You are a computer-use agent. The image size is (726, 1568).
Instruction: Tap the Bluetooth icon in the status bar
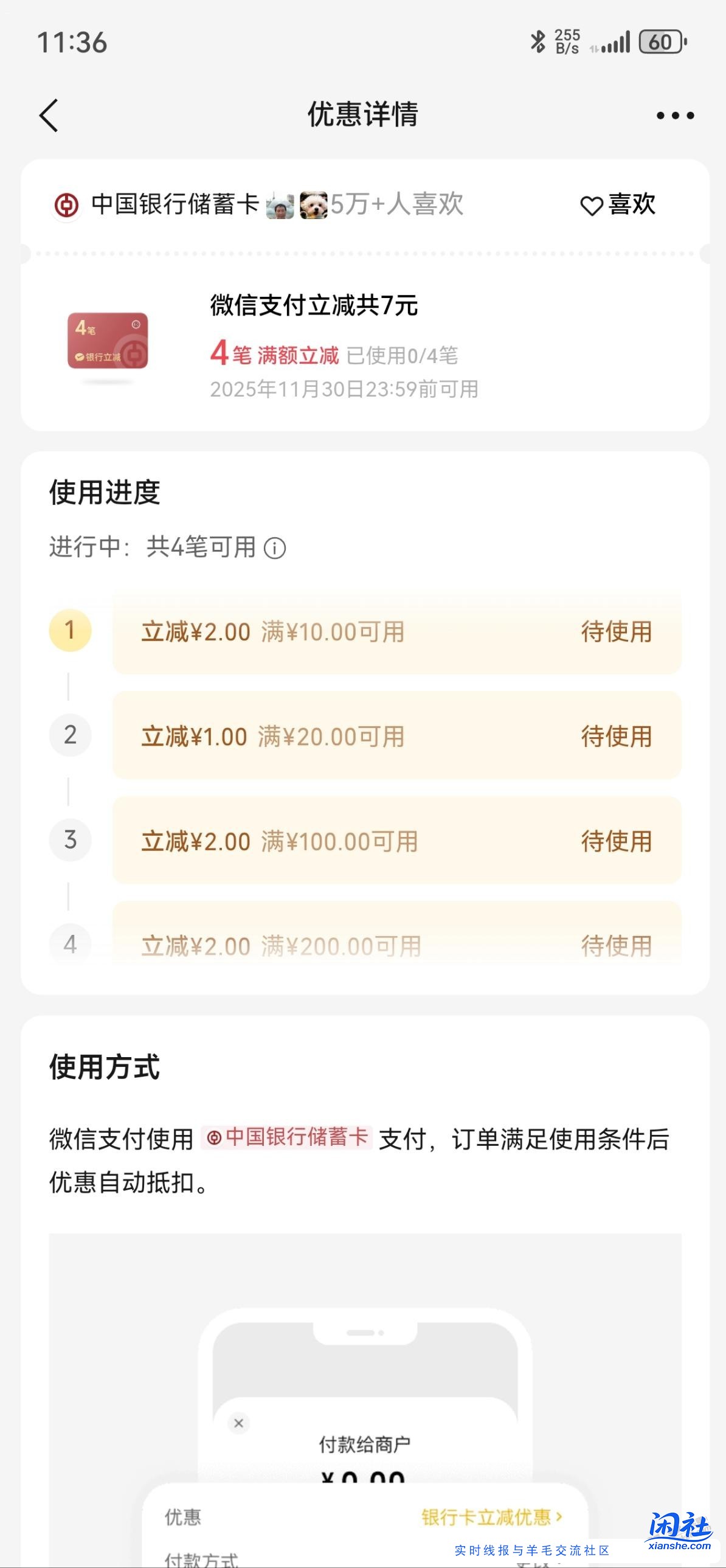538,41
